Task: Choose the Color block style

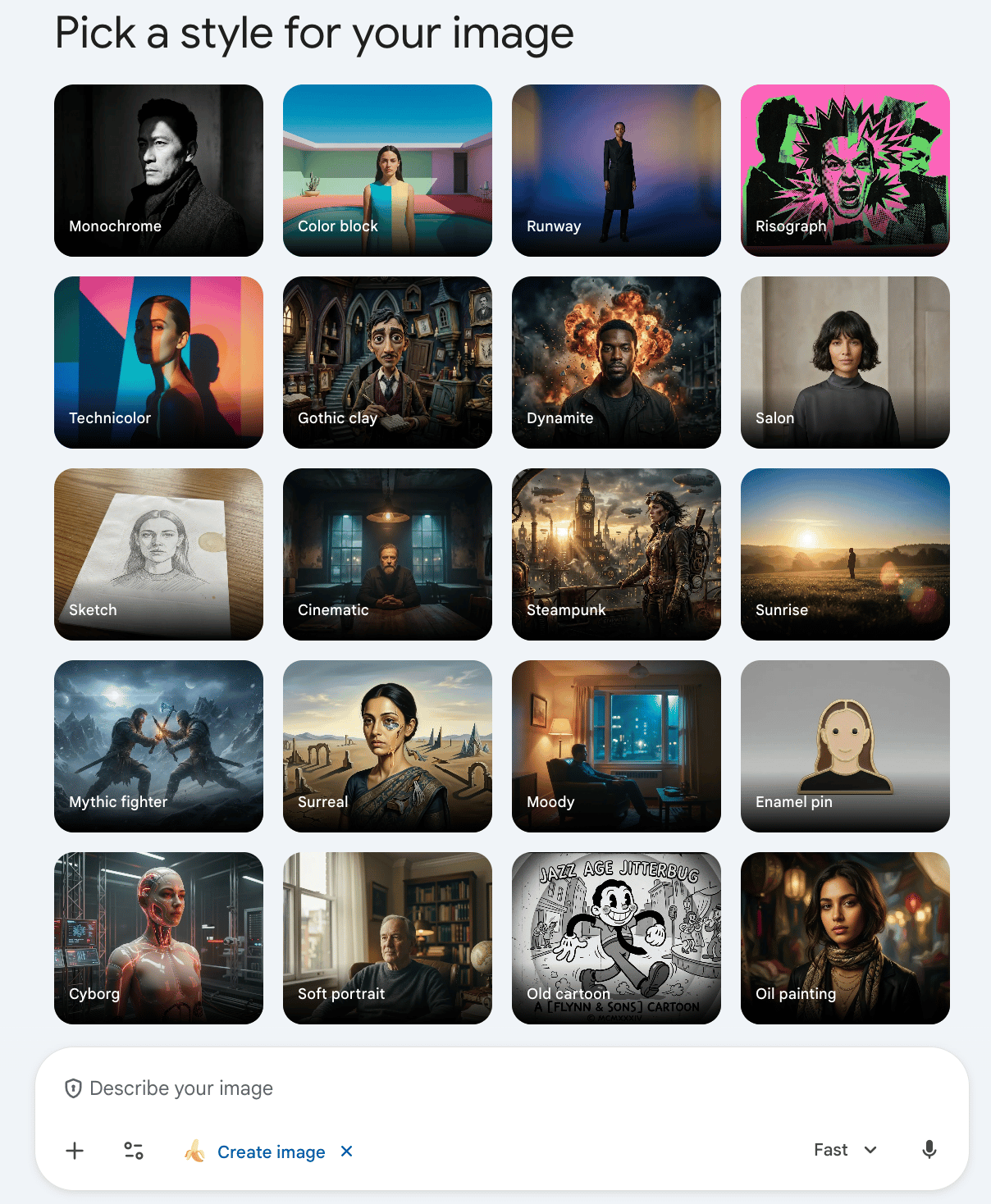Action: (387, 171)
